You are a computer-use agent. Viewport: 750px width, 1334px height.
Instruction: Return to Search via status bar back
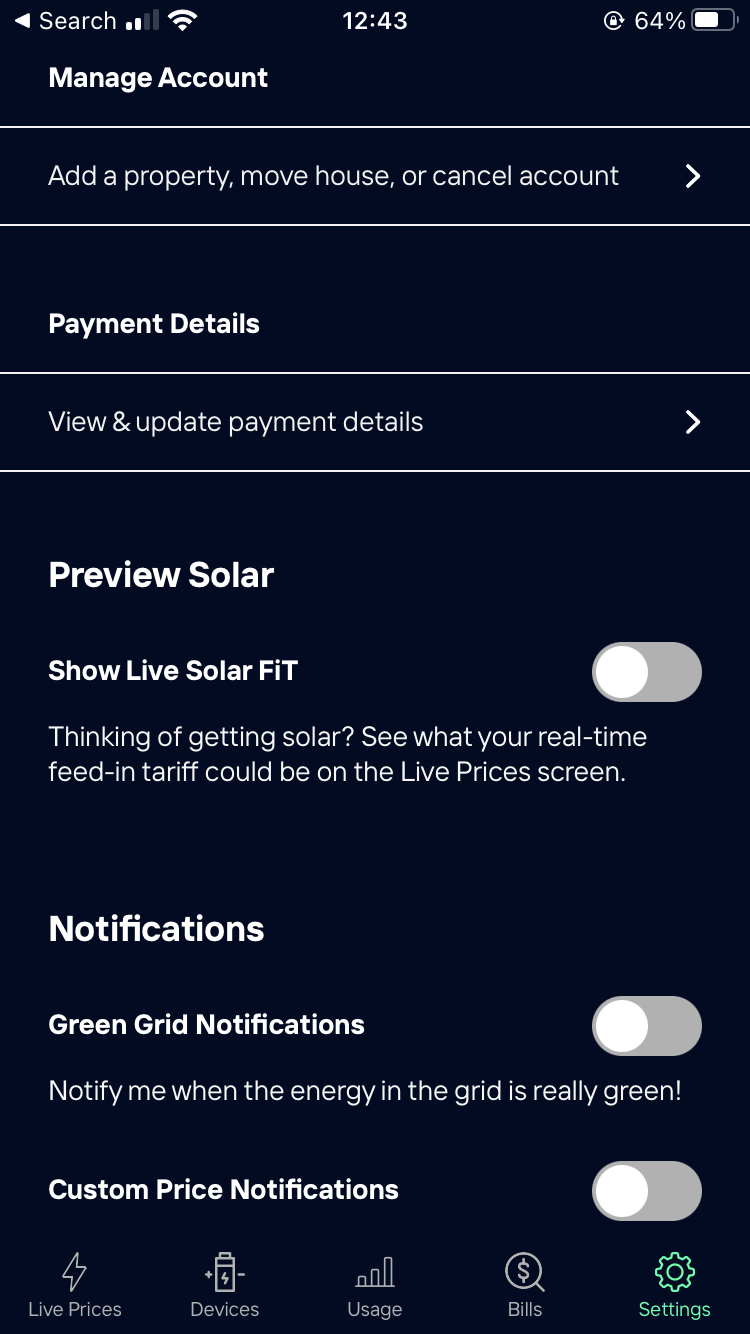point(65,21)
